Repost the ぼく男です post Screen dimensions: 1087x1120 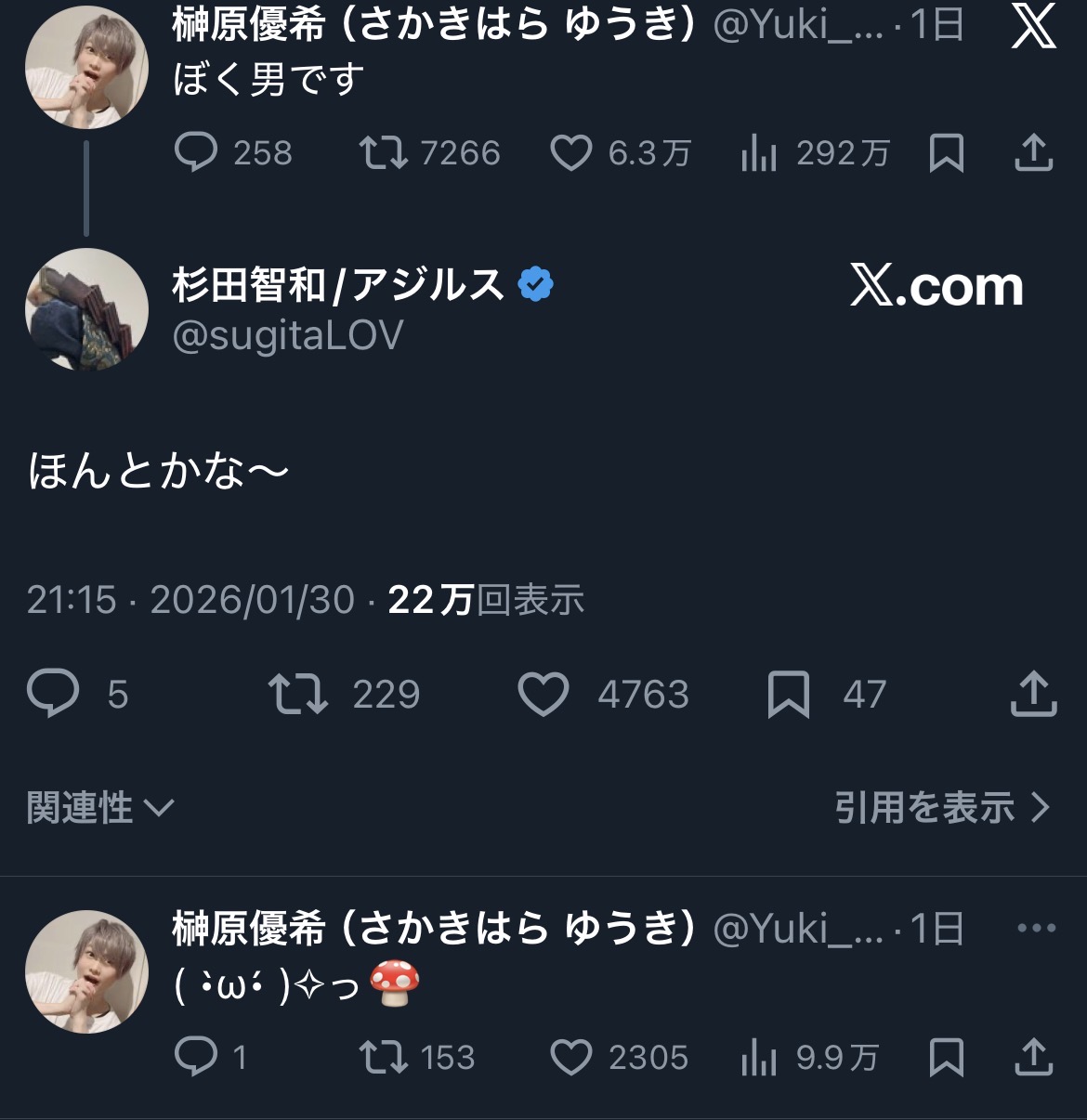tap(383, 153)
